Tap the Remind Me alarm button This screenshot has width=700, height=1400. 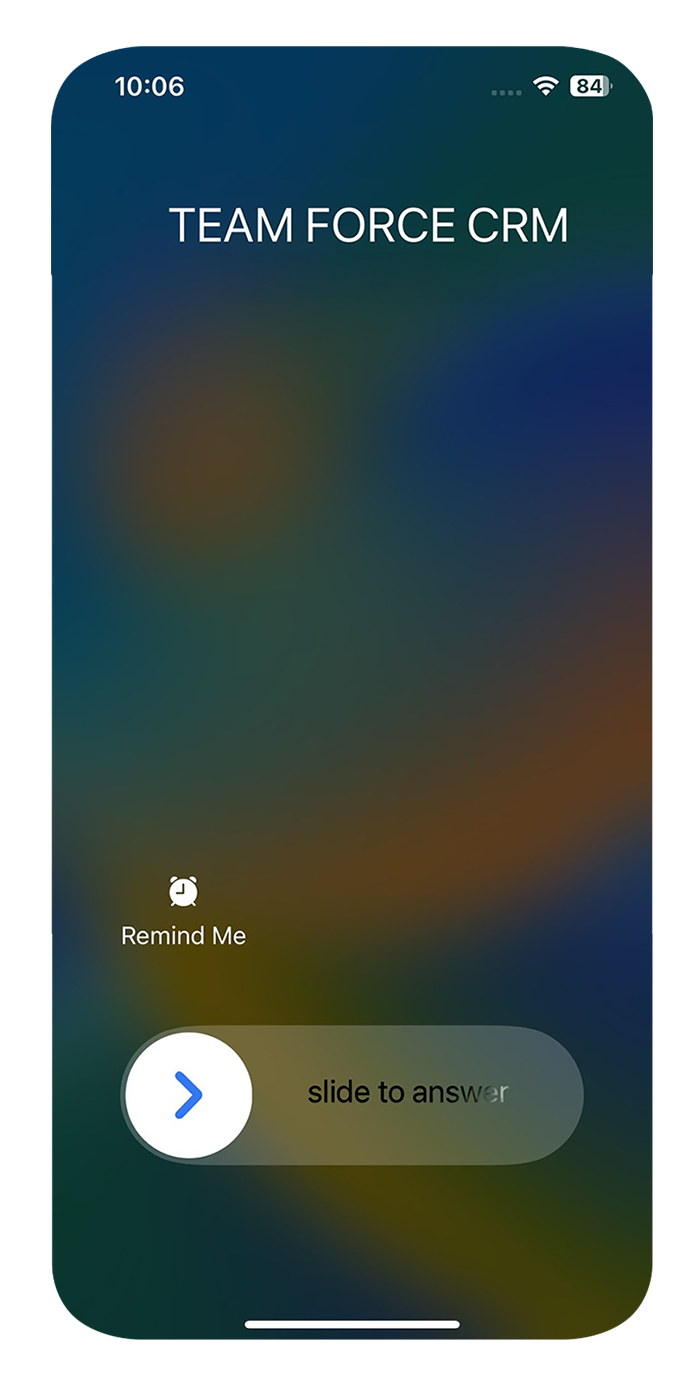(x=183, y=892)
